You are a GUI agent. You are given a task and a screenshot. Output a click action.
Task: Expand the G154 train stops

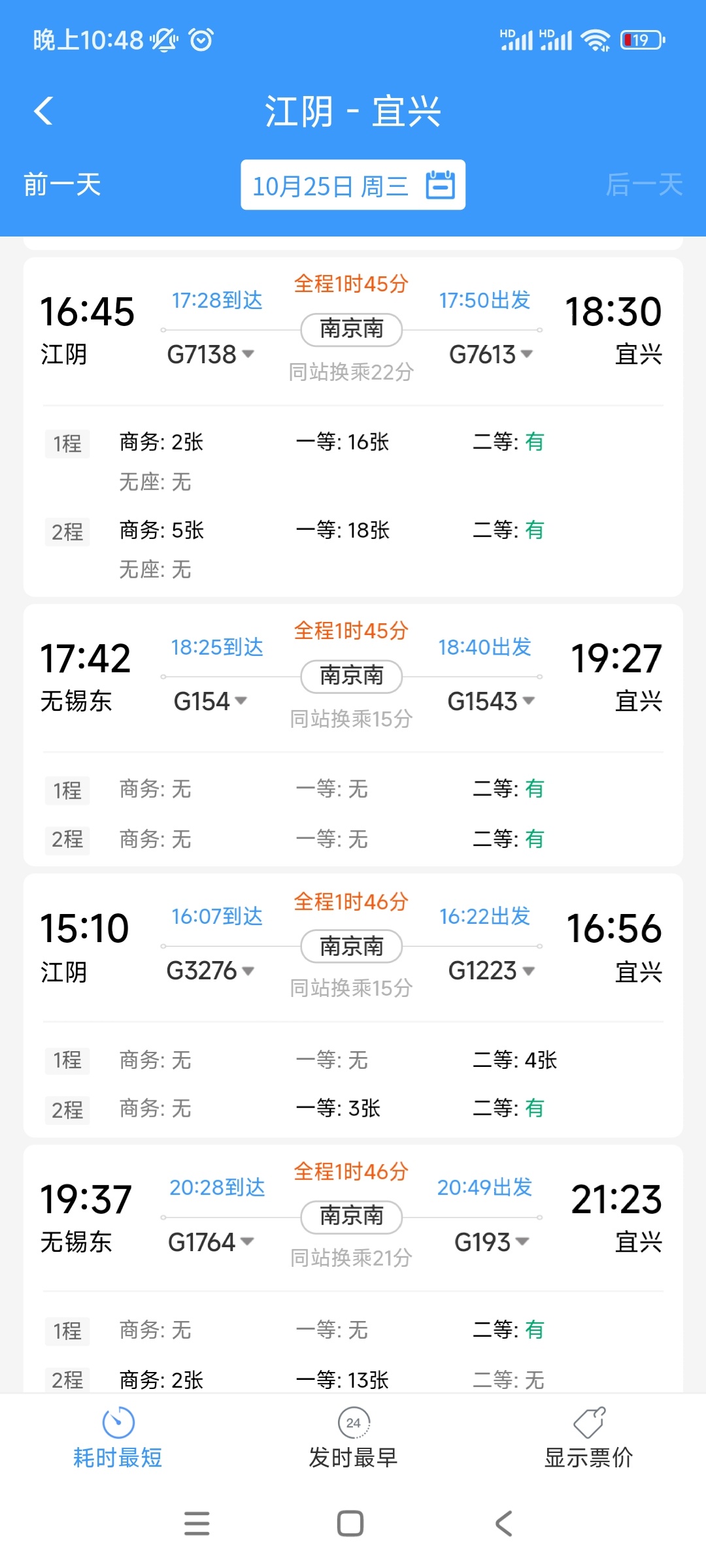tap(210, 702)
